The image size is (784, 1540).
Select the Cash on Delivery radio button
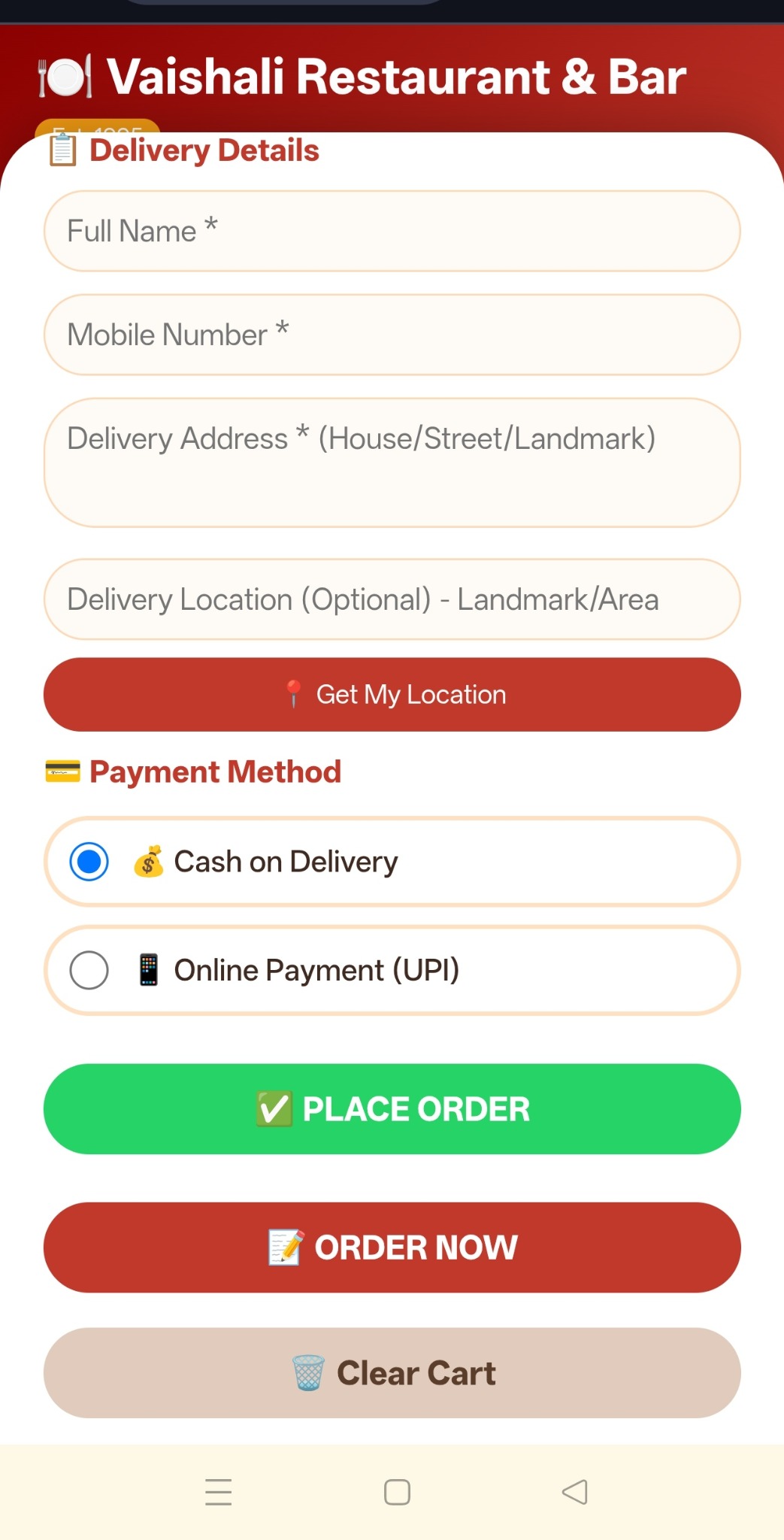point(89,862)
